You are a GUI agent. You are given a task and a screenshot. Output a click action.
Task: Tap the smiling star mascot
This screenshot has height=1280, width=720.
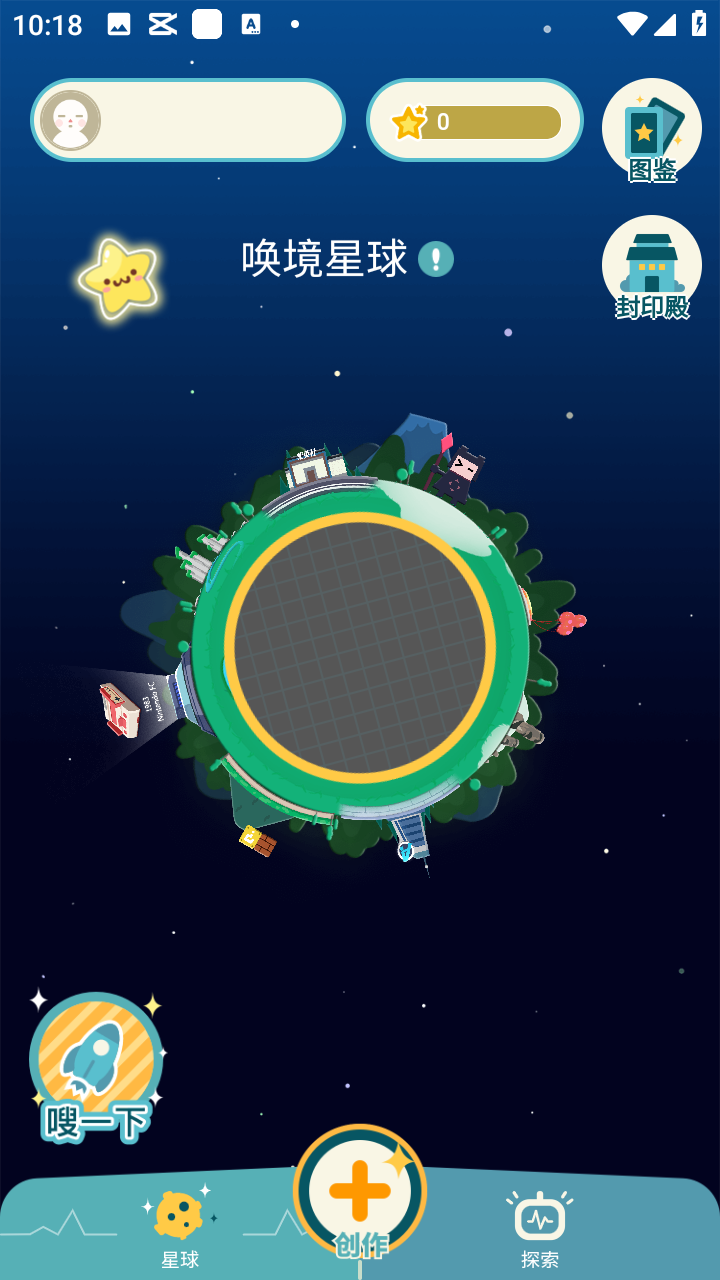(x=119, y=278)
